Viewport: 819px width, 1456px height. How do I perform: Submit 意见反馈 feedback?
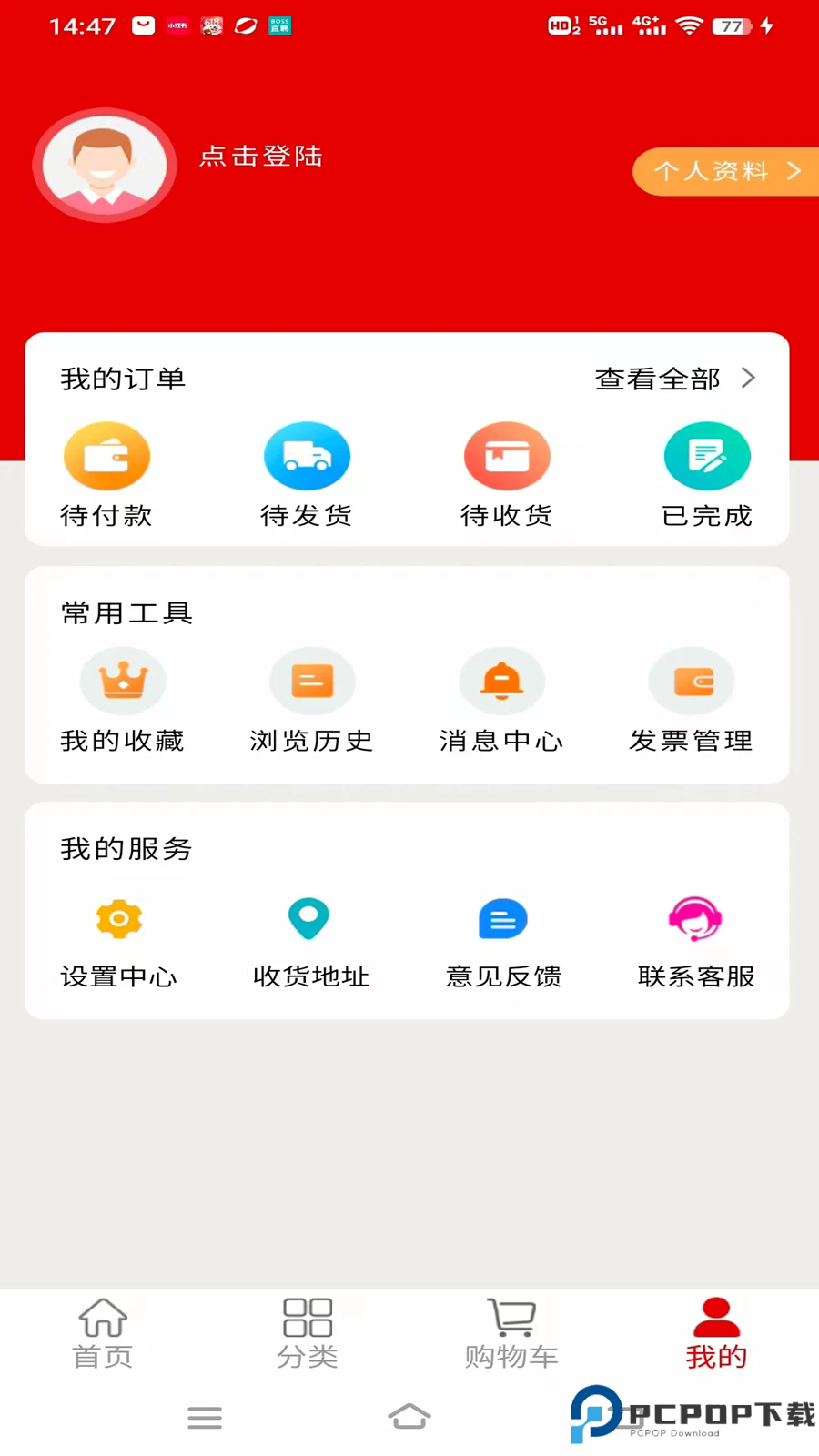503,937
